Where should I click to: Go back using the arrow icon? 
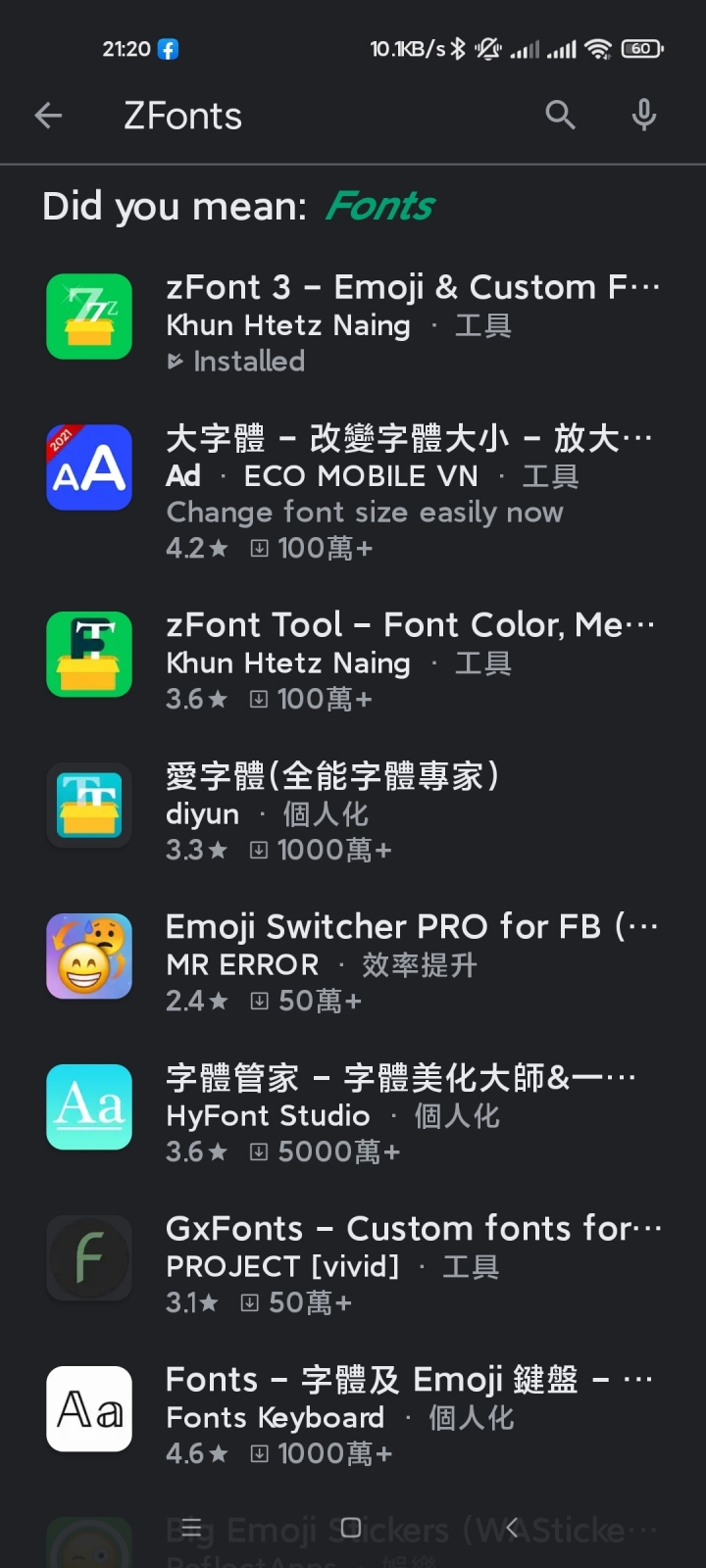pyautogui.click(x=48, y=116)
